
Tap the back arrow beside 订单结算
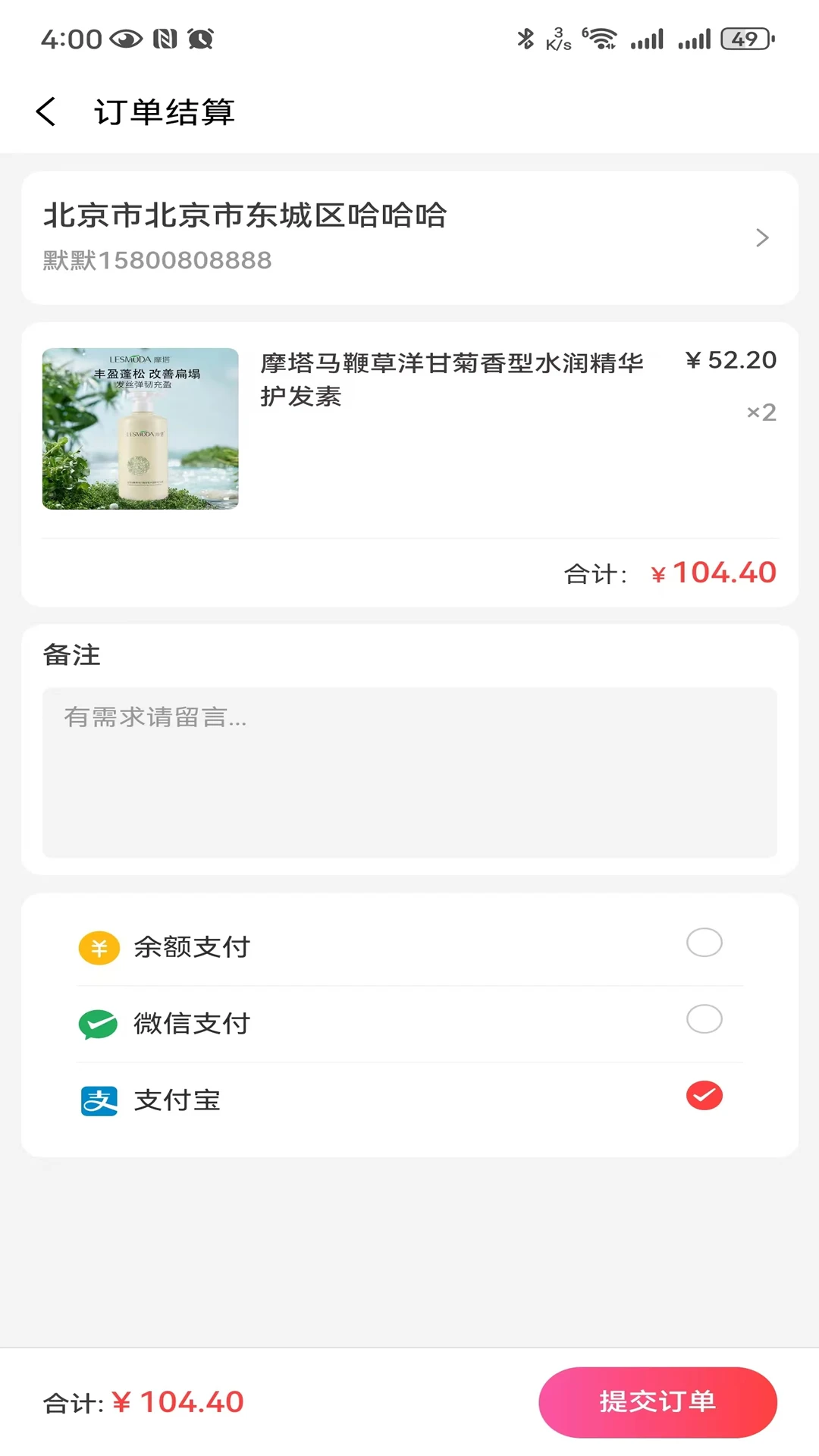point(47,111)
